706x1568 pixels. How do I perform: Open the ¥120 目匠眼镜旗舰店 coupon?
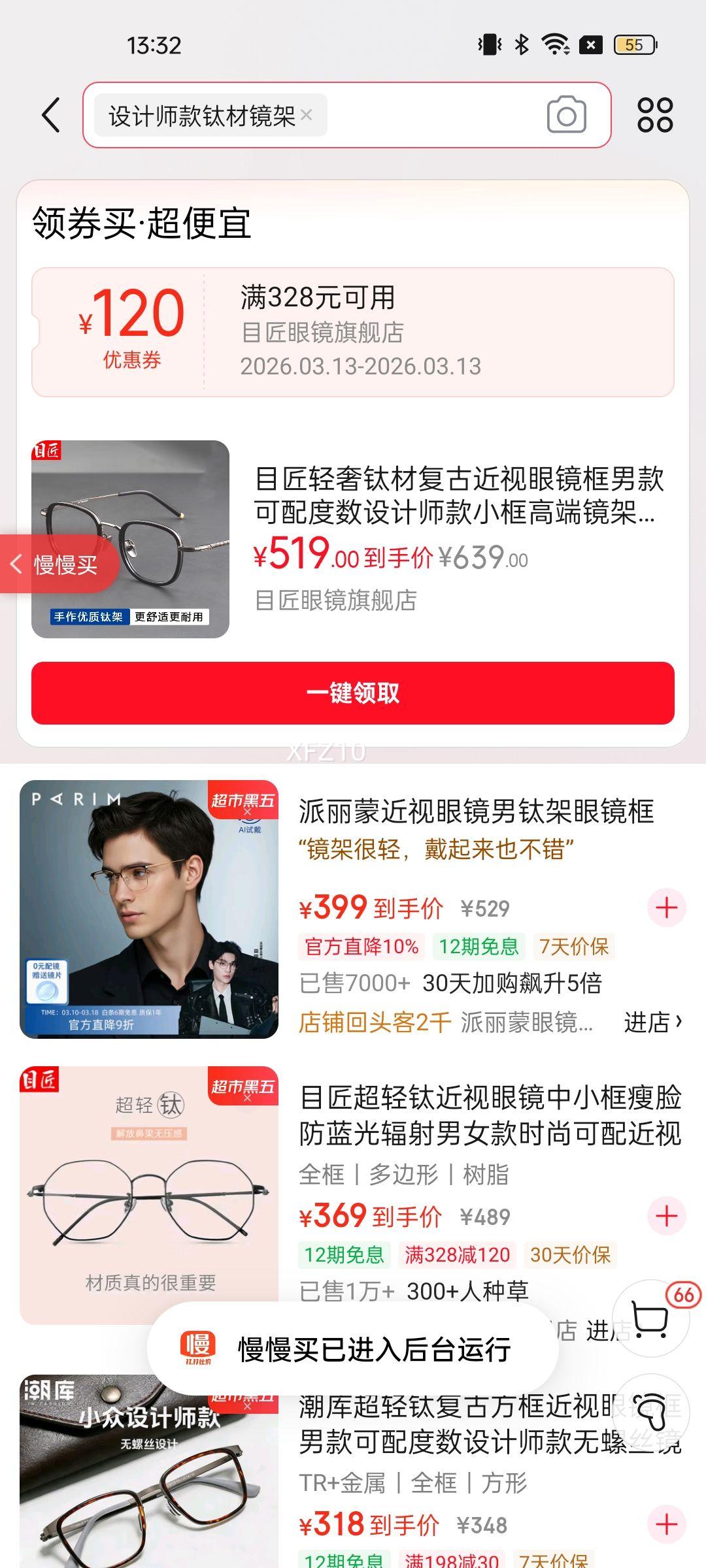coord(353,332)
